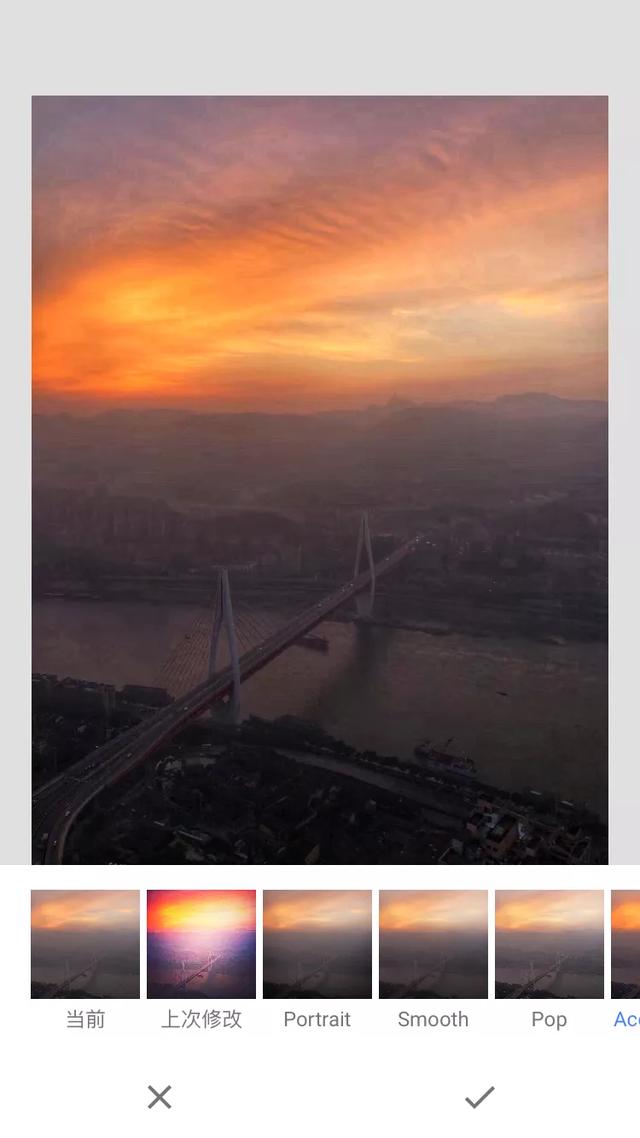640x1138 pixels.
Task: Apply the Pop filter
Action: pyautogui.click(x=549, y=943)
